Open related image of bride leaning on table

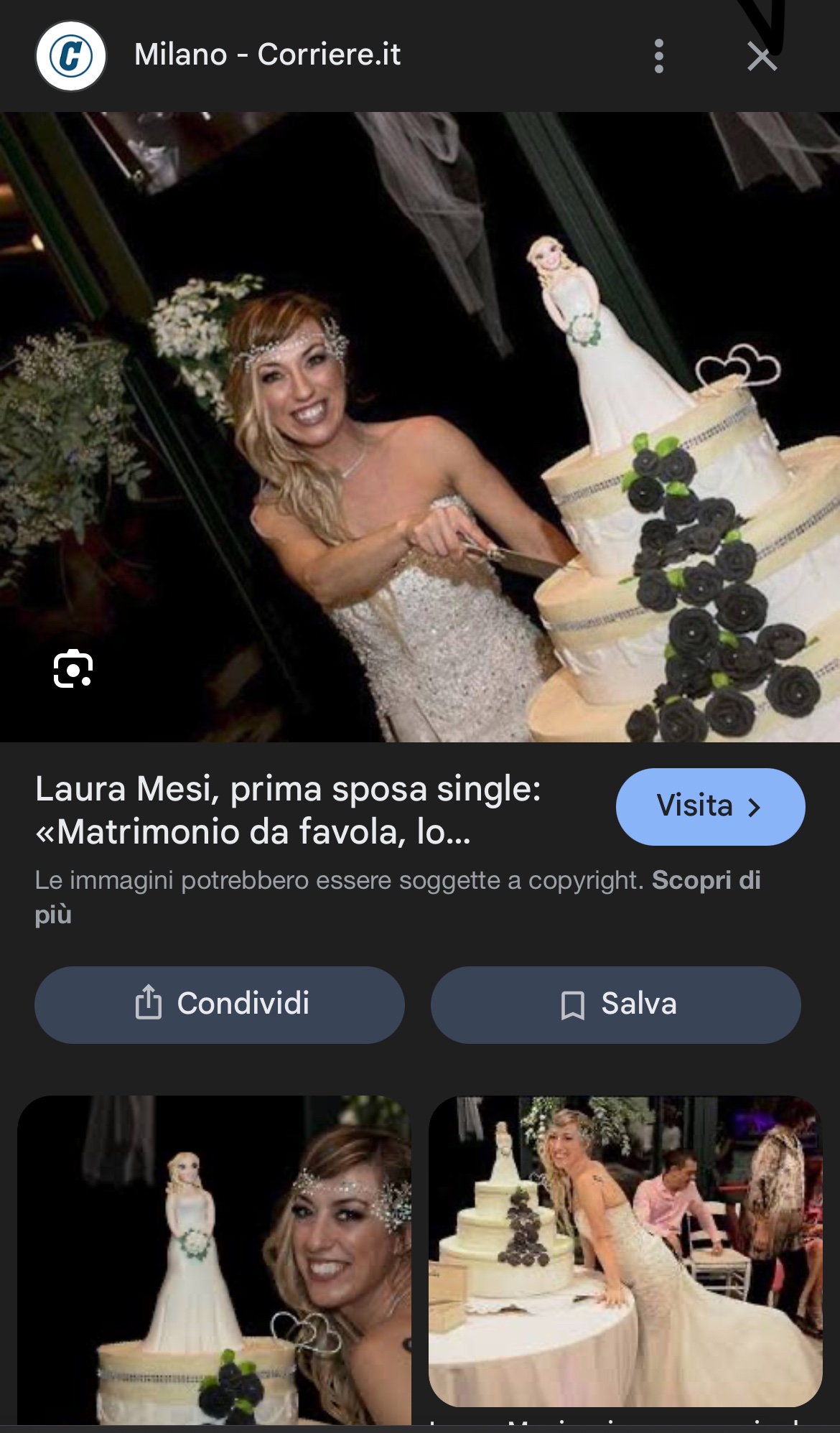(x=625, y=1251)
